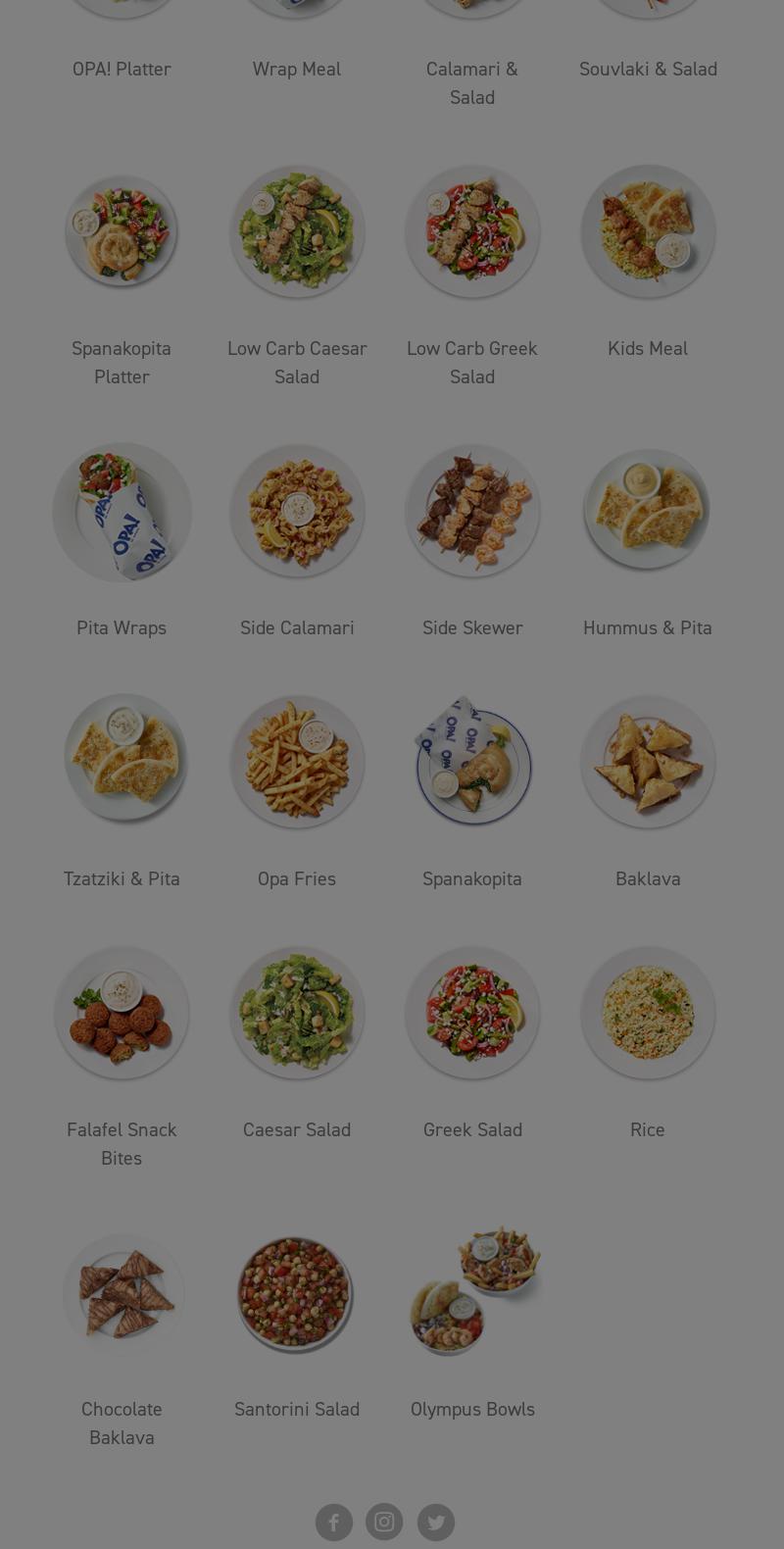Open the Pita Wraps thumbnail
The image size is (784, 1549).
coord(122,511)
